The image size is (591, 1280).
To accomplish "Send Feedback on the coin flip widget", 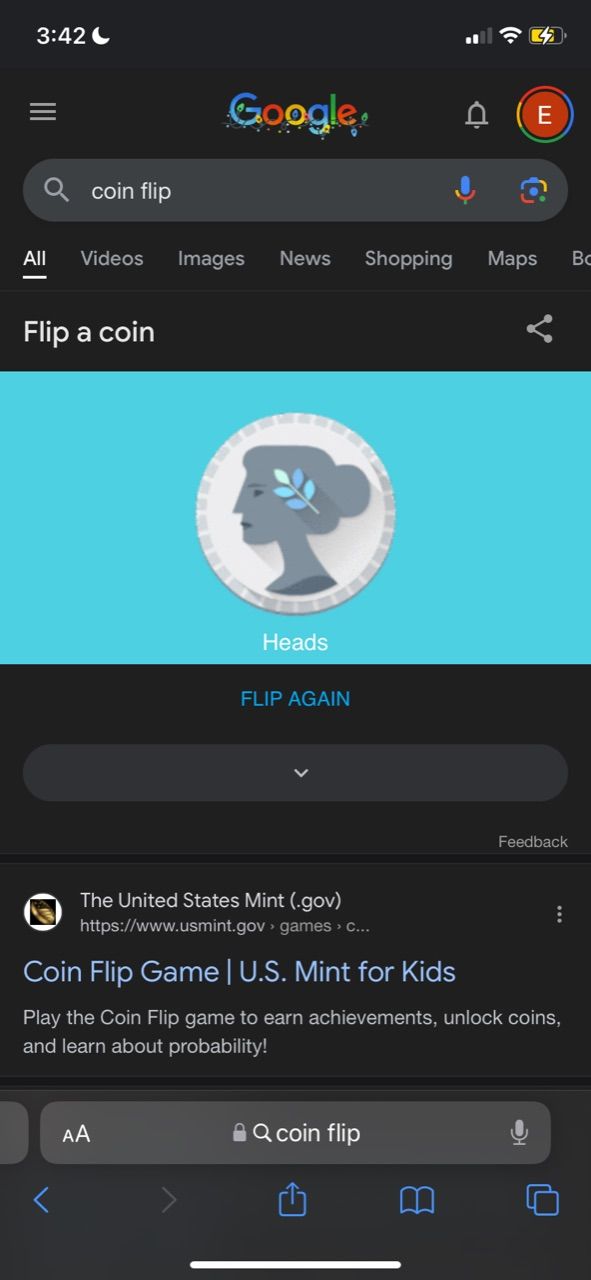I will tap(533, 842).
